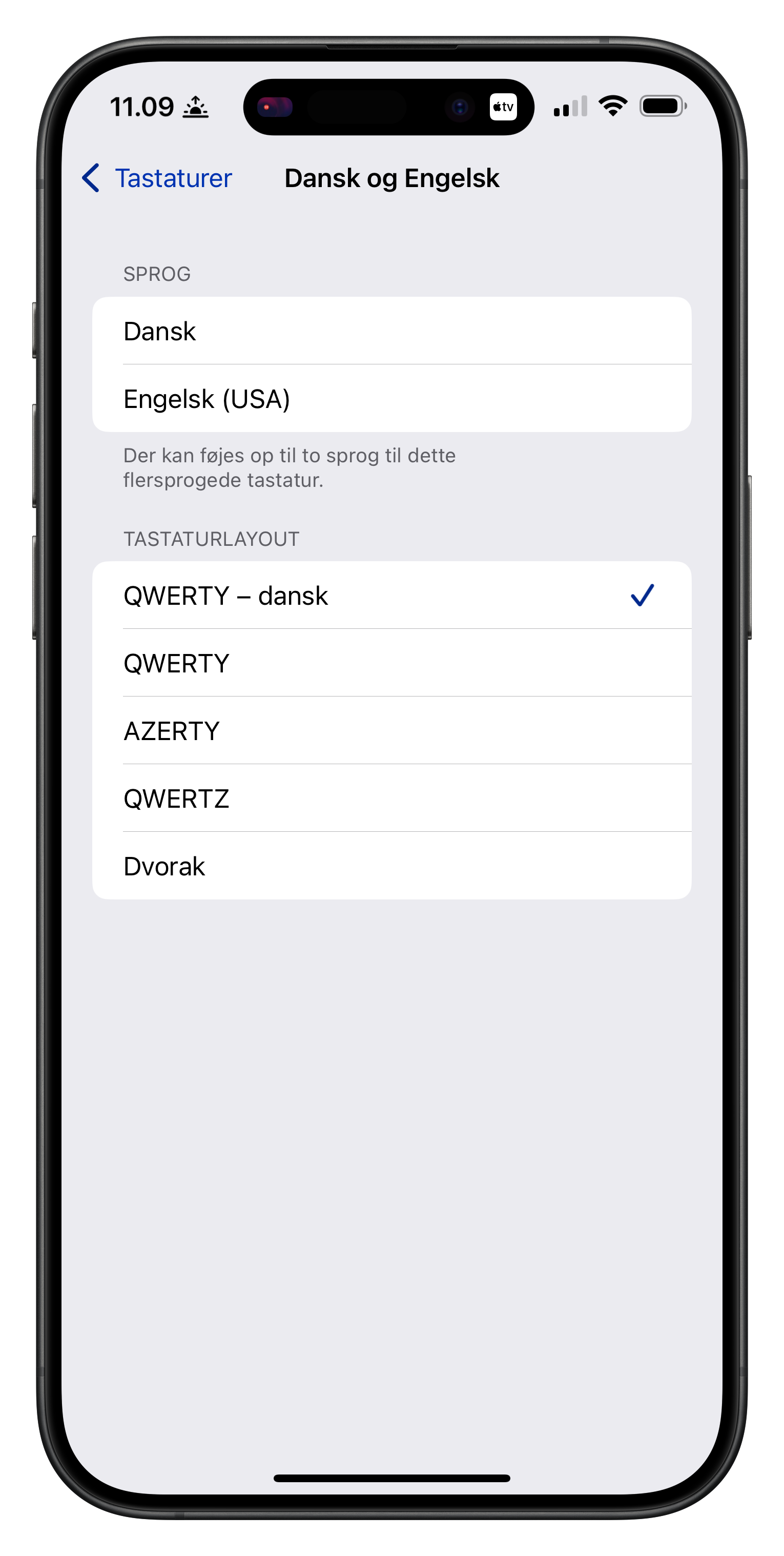The height and width of the screenshot is (1556, 784).
Task: Select the QWERTY – dansk layout
Action: [x=391, y=596]
